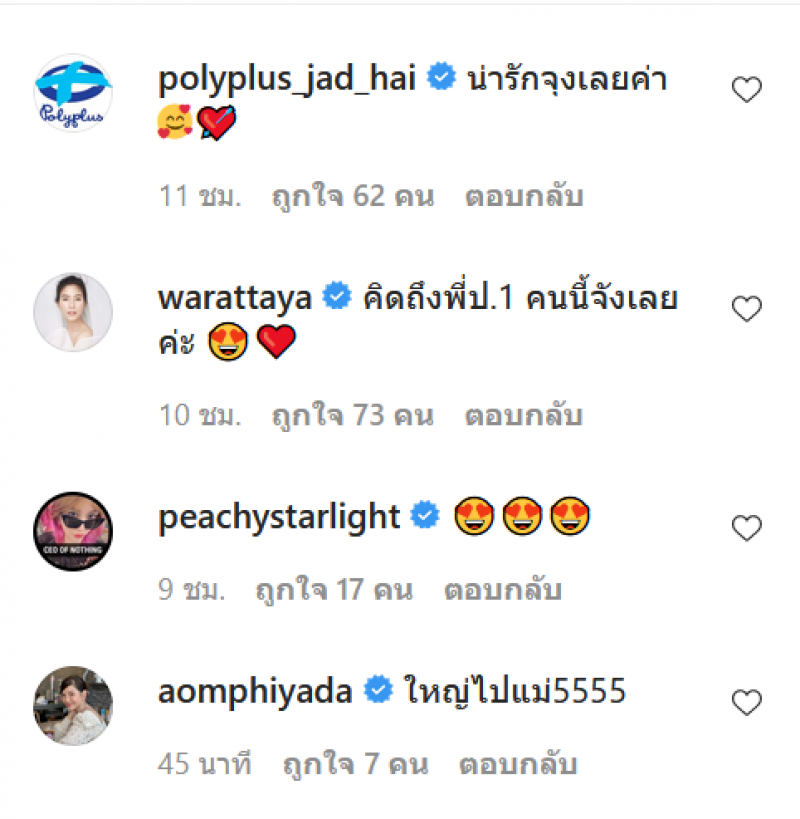The image size is (800, 819).
Task: Open warattaya's profile via username
Action: [236, 298]
